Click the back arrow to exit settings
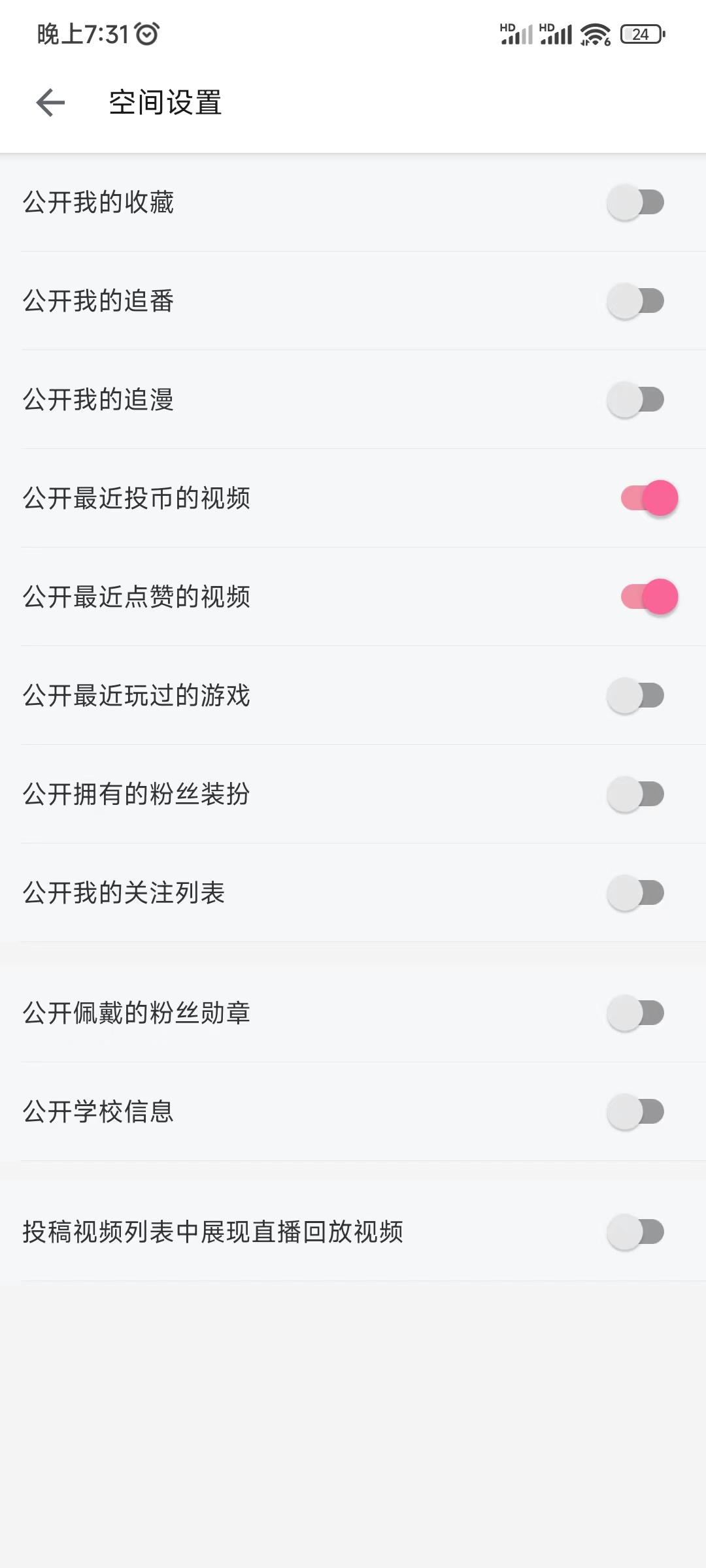Screen dimensions: 706x1568 [x=49, y=103]
